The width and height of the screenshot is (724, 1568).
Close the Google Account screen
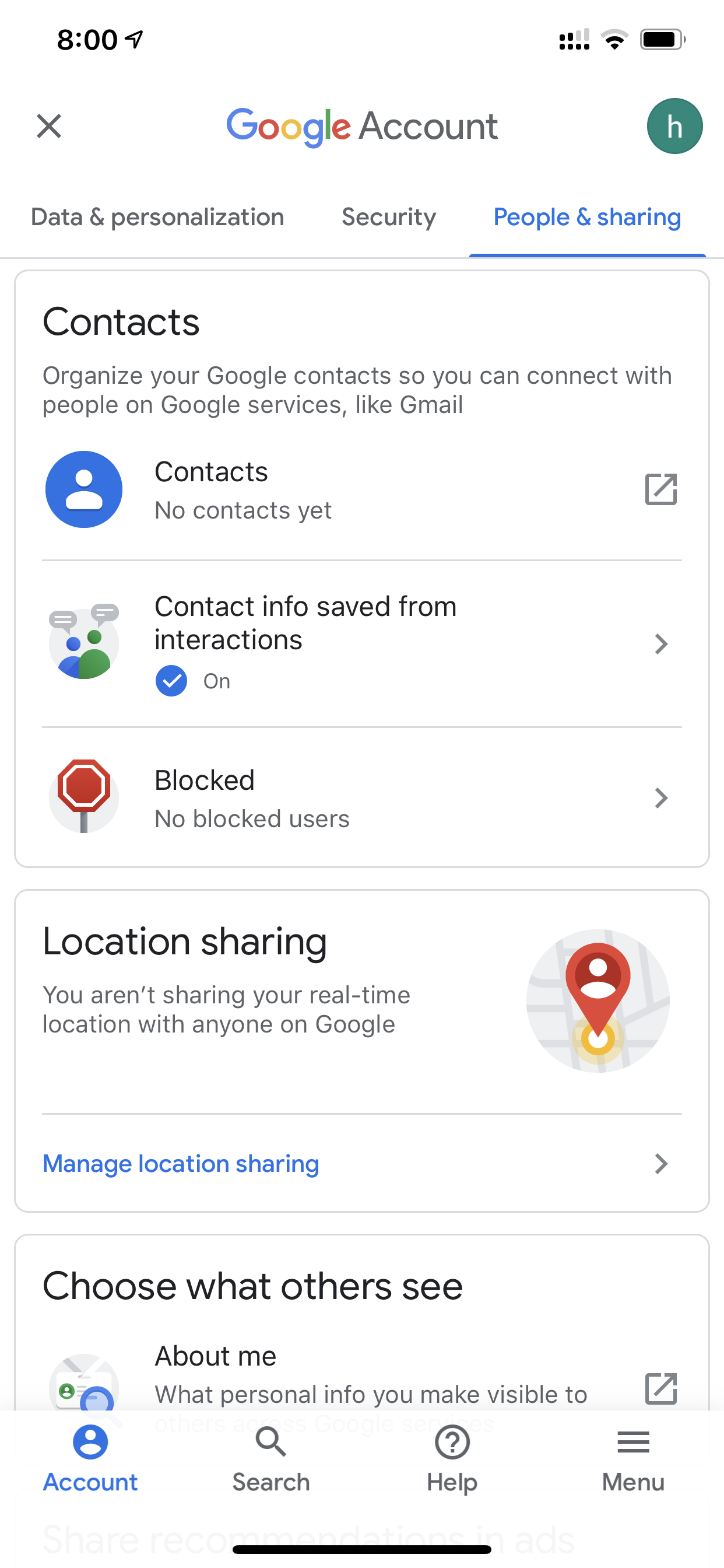pyautogui.click(x=48, y=126)
